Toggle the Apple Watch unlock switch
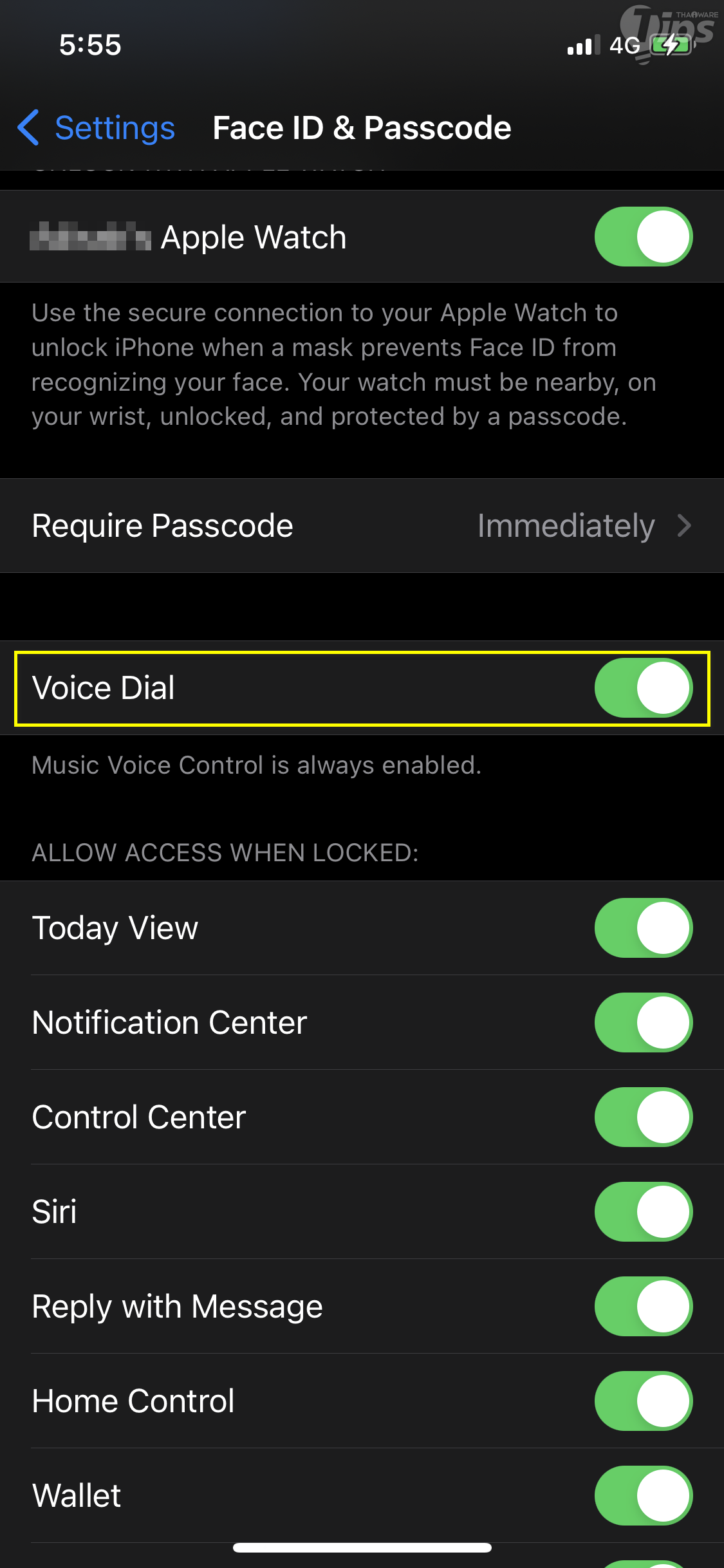This screenshot has width=724, height=1568. click(x=643, y=236)
